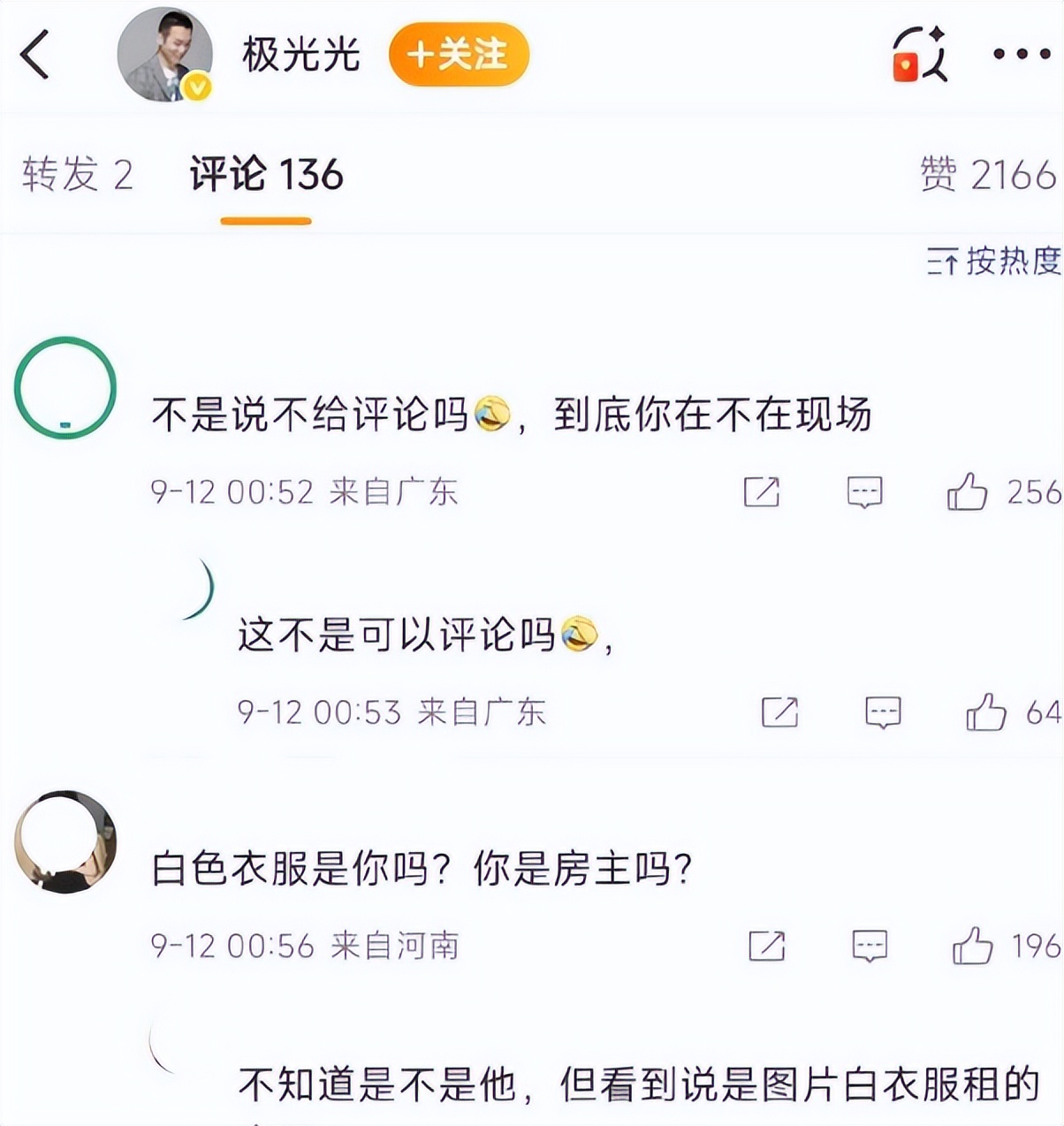Repost the comment posted at 9-12 00:52
Viewport: 1064px width, 1126px height.
click(762, 491)
